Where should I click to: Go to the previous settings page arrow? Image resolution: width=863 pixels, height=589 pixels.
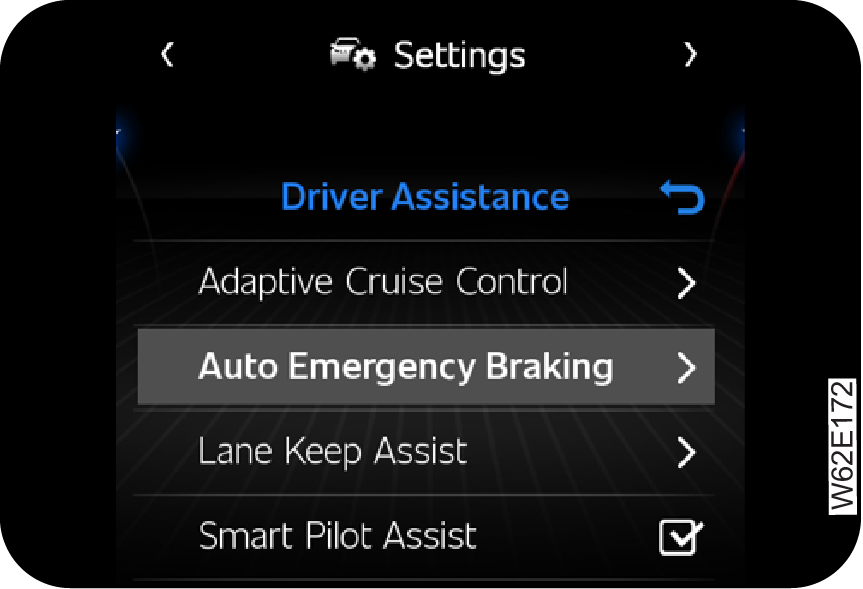[x=167, y=55]
